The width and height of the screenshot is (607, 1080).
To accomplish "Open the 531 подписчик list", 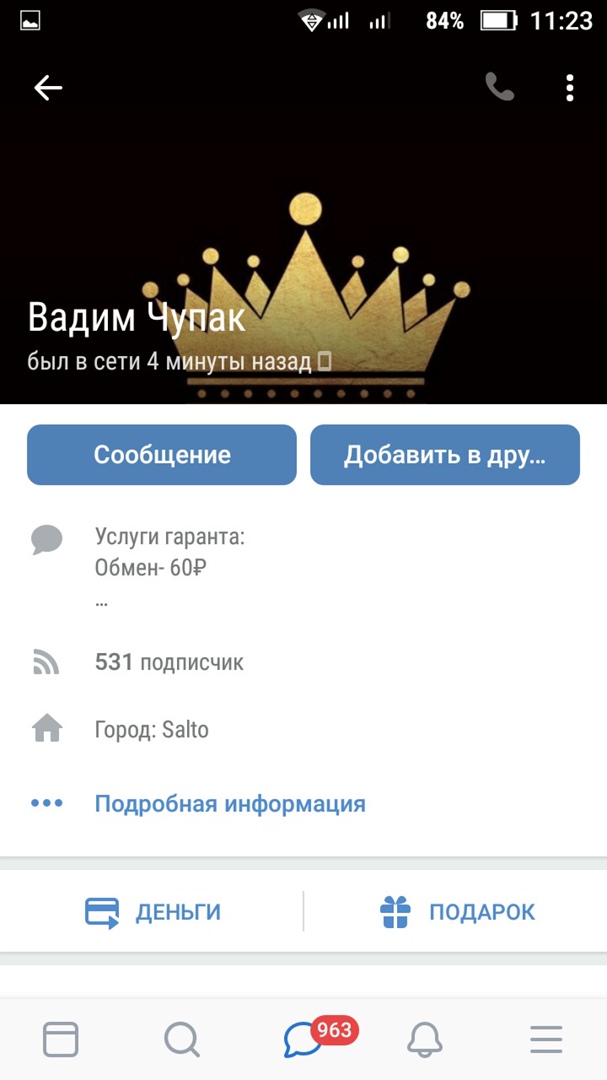I will point(168,662).
